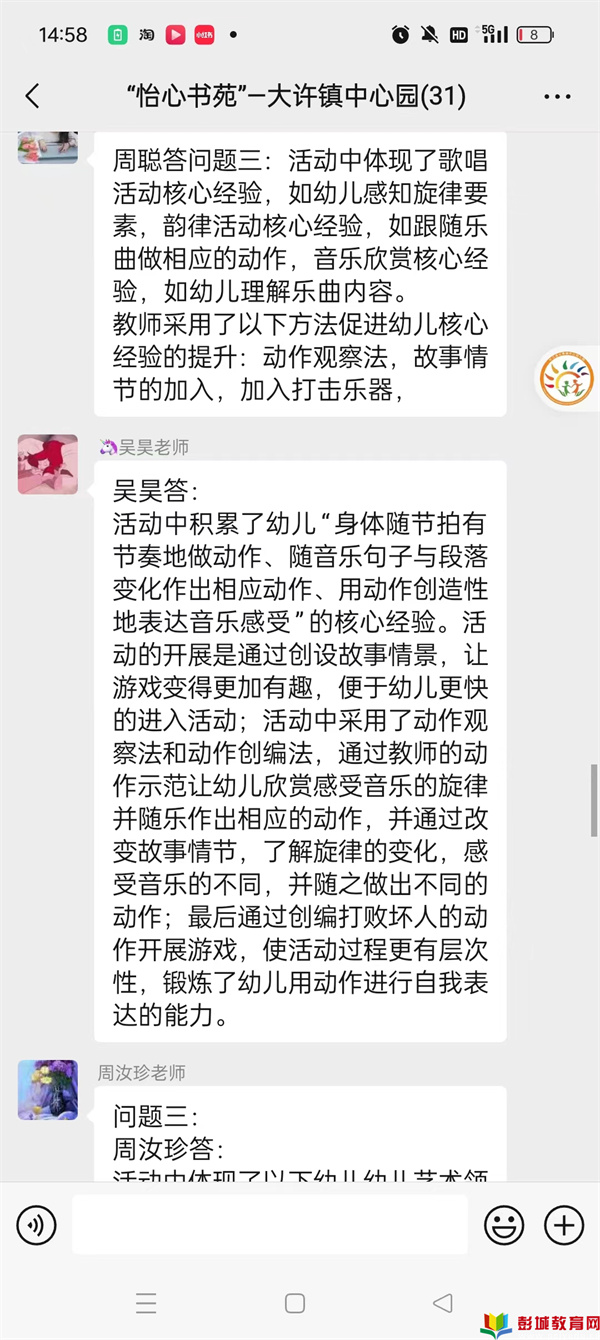Open 吴昊老师's profile avatar

coord(48,464)
